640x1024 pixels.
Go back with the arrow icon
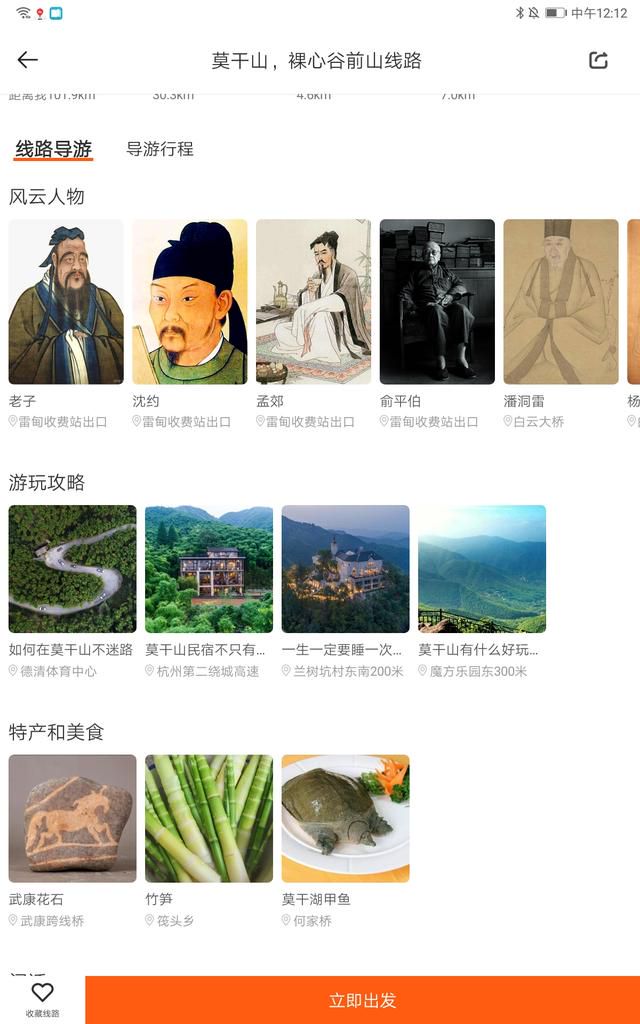pos(27,60)
